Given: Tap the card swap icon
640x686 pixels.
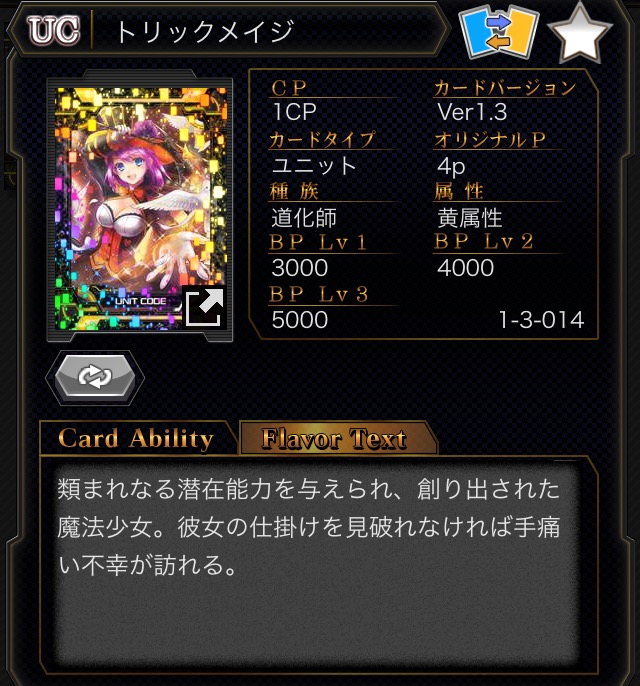Looking at the screenshot, I should click(499, 32).
